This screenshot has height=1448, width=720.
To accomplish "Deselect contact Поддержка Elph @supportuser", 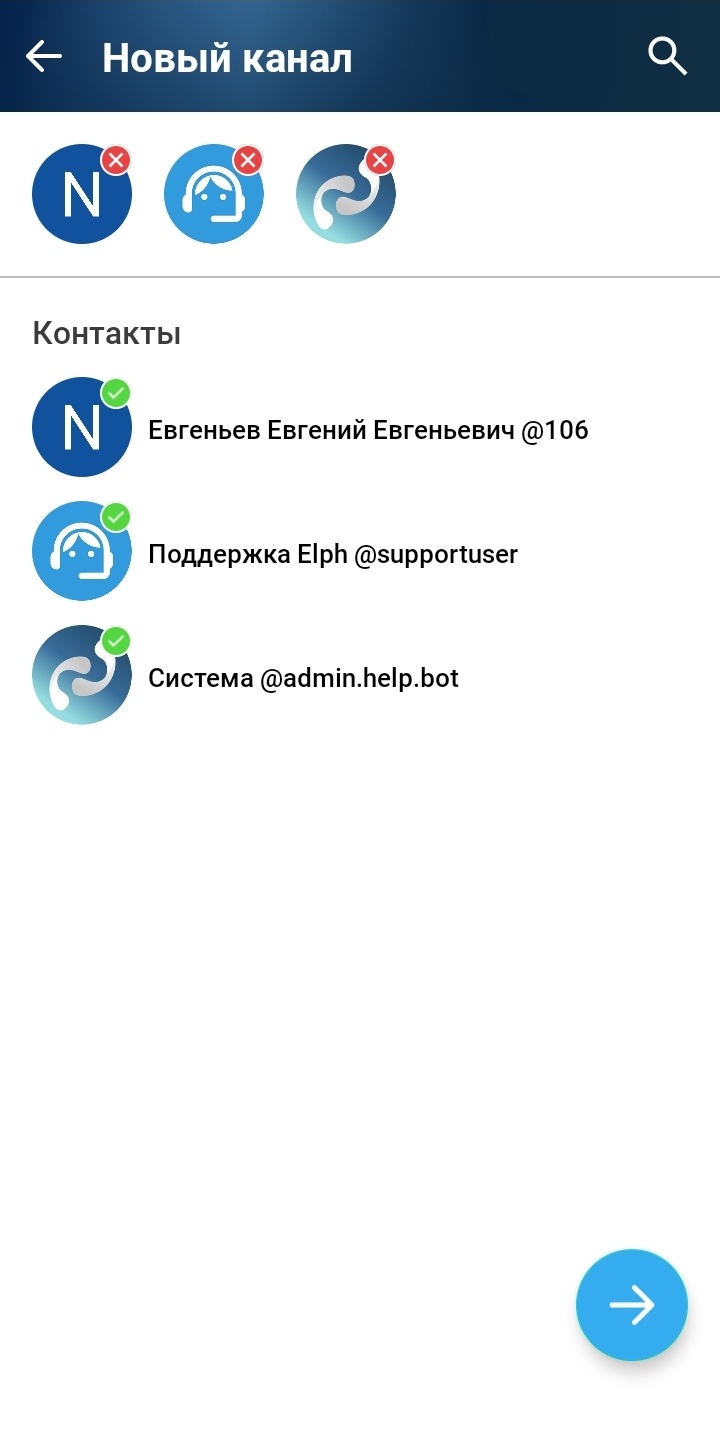I will [x=332, y=554].
